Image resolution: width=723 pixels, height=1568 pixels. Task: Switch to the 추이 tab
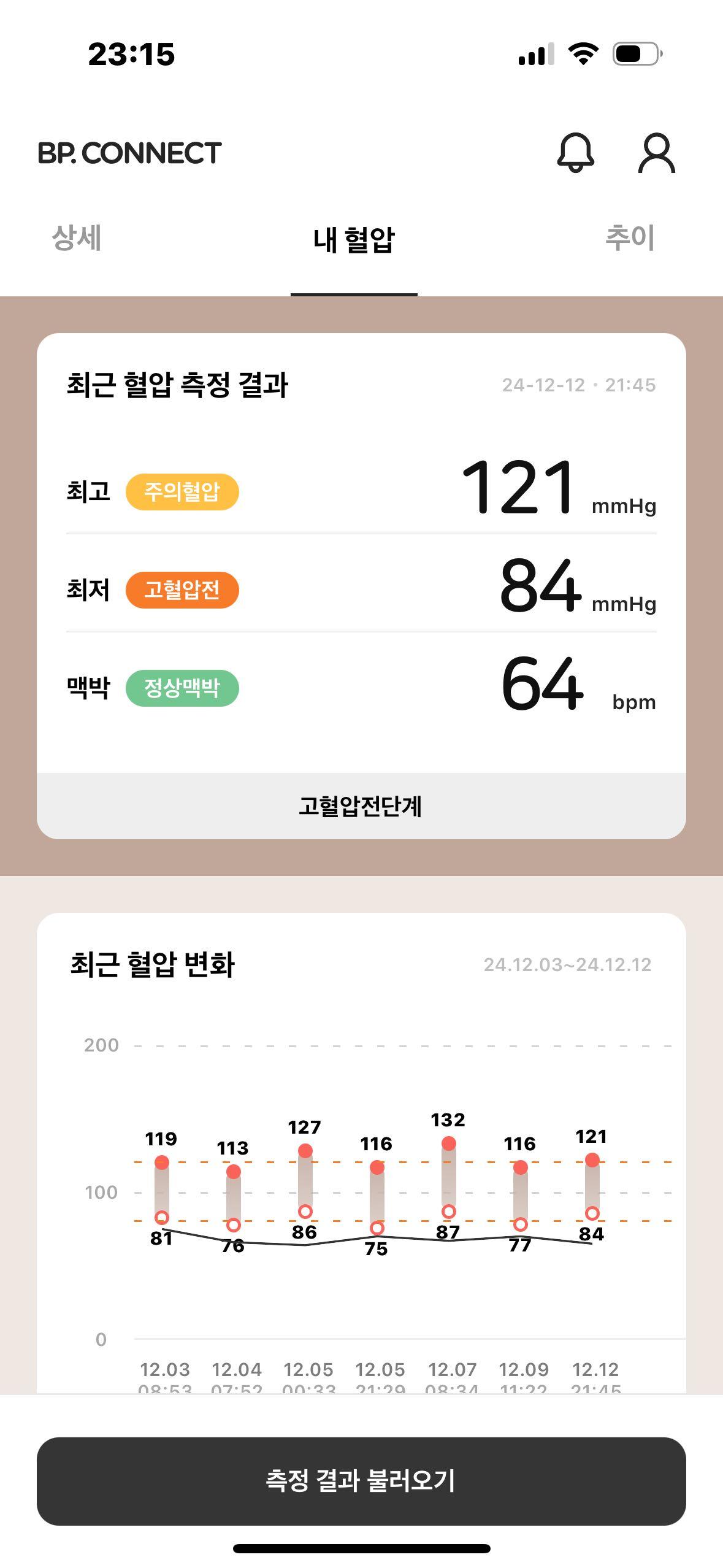point(630,238)
